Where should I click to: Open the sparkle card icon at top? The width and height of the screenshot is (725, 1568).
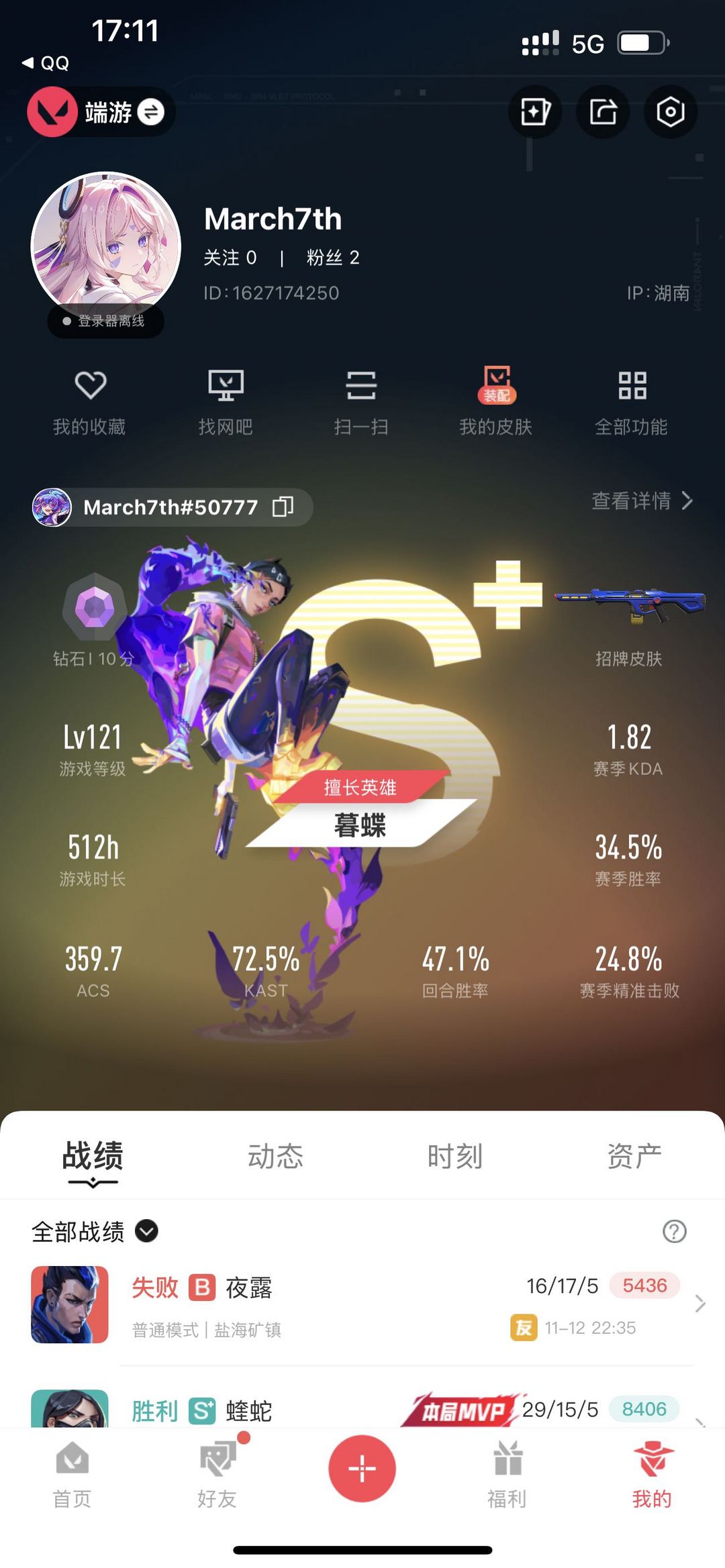coord(535,111)
